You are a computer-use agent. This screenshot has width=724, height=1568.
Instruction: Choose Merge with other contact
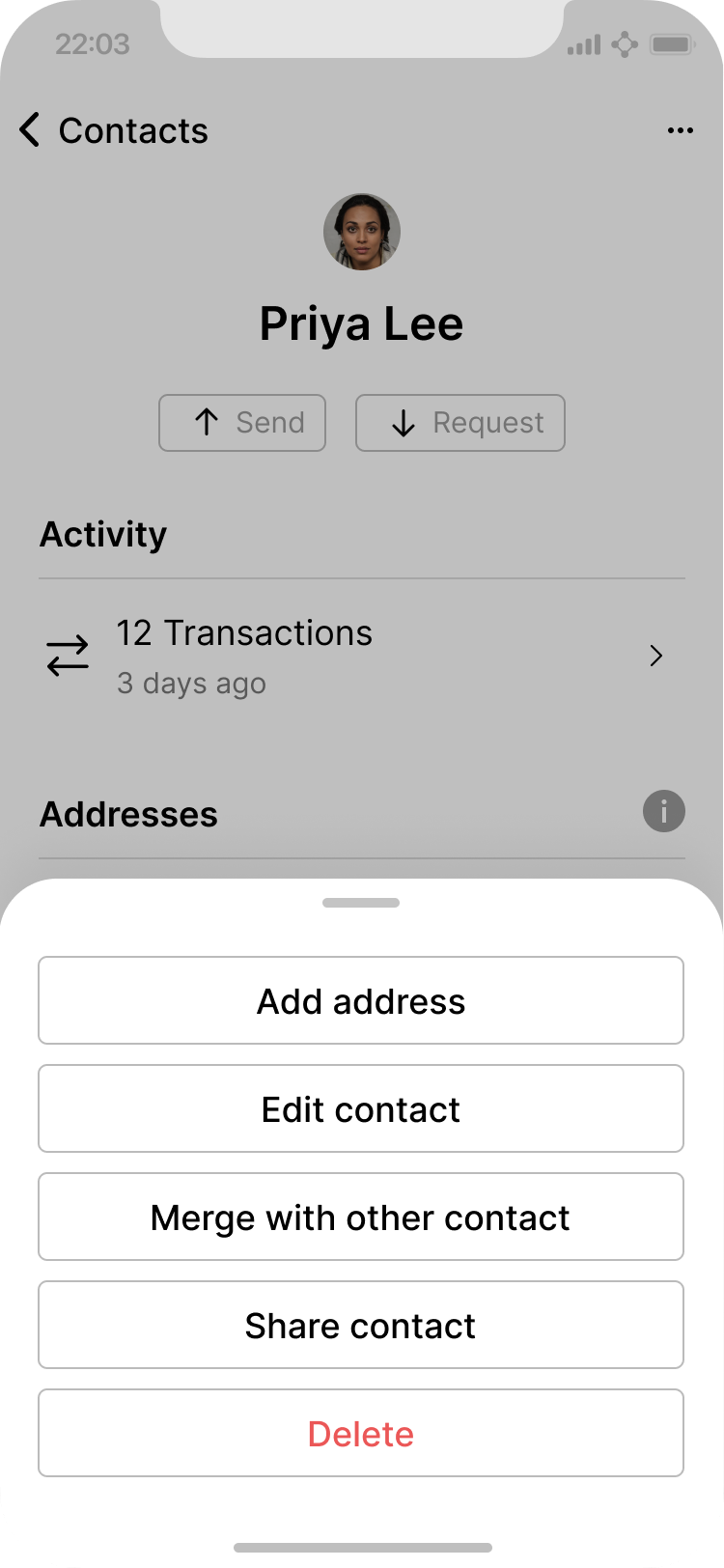click(361, 1217)
